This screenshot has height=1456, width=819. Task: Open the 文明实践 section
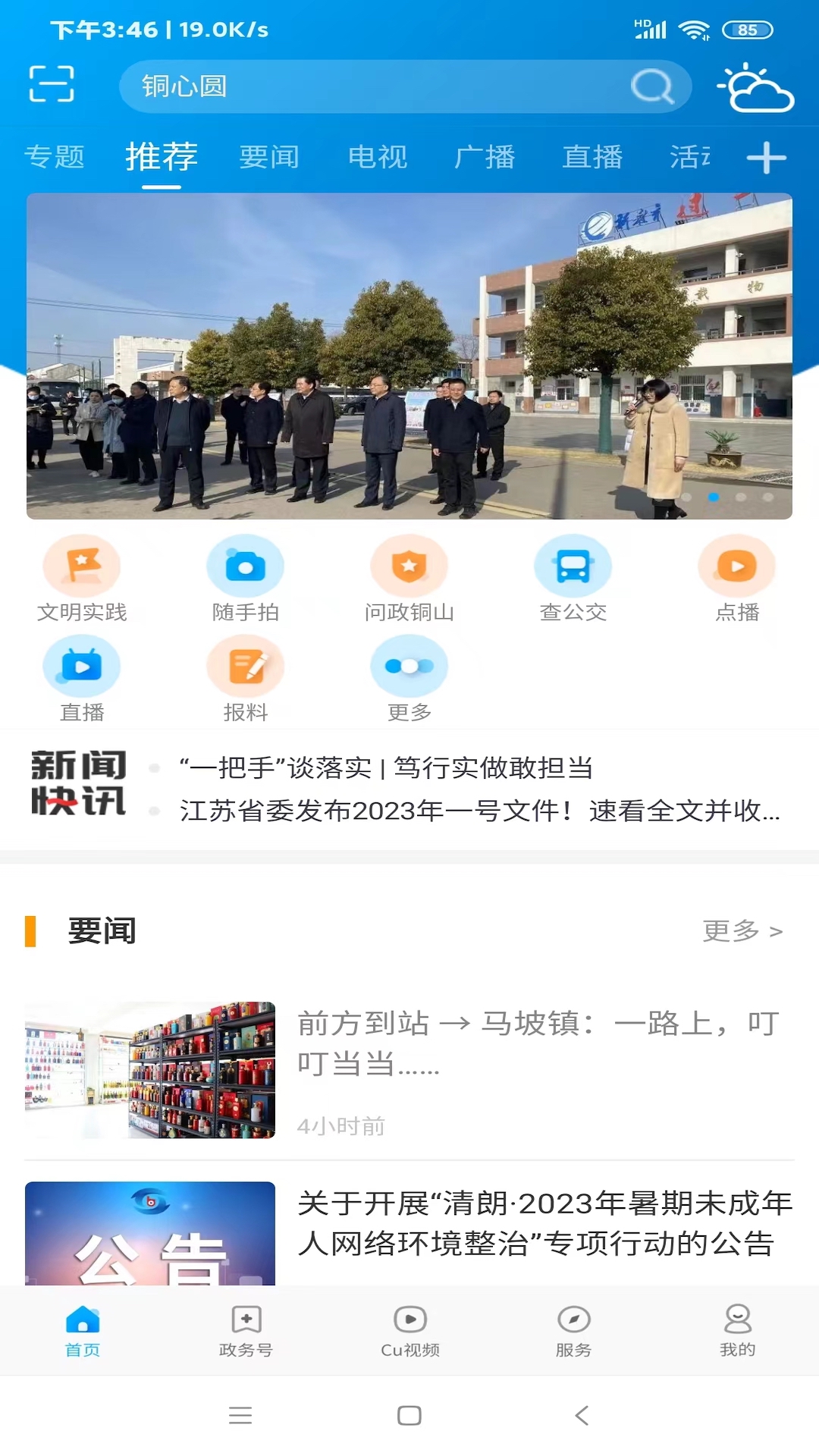(x=81, y=565)
